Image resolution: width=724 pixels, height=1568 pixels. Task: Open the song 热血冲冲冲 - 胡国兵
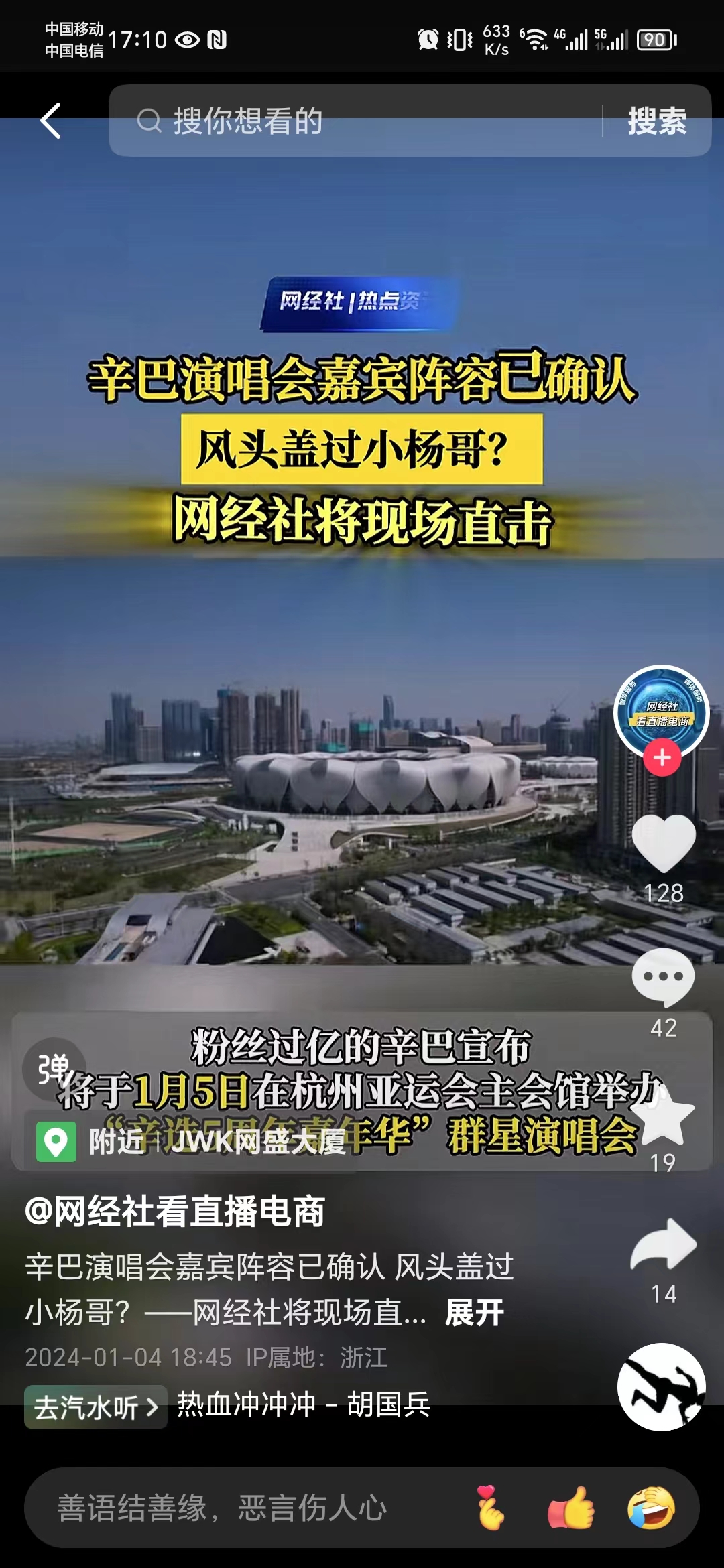[x=303, y=1404]
